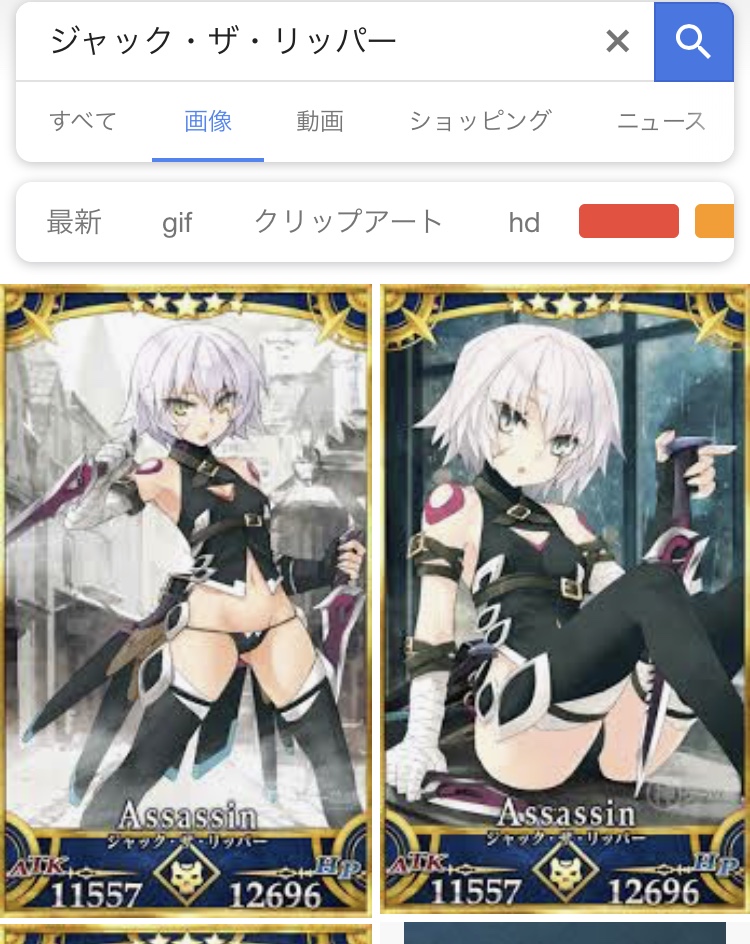This screenshot has width=750, height=944.
Task: Apply the hd filter chip
Action: click(524, 221)
